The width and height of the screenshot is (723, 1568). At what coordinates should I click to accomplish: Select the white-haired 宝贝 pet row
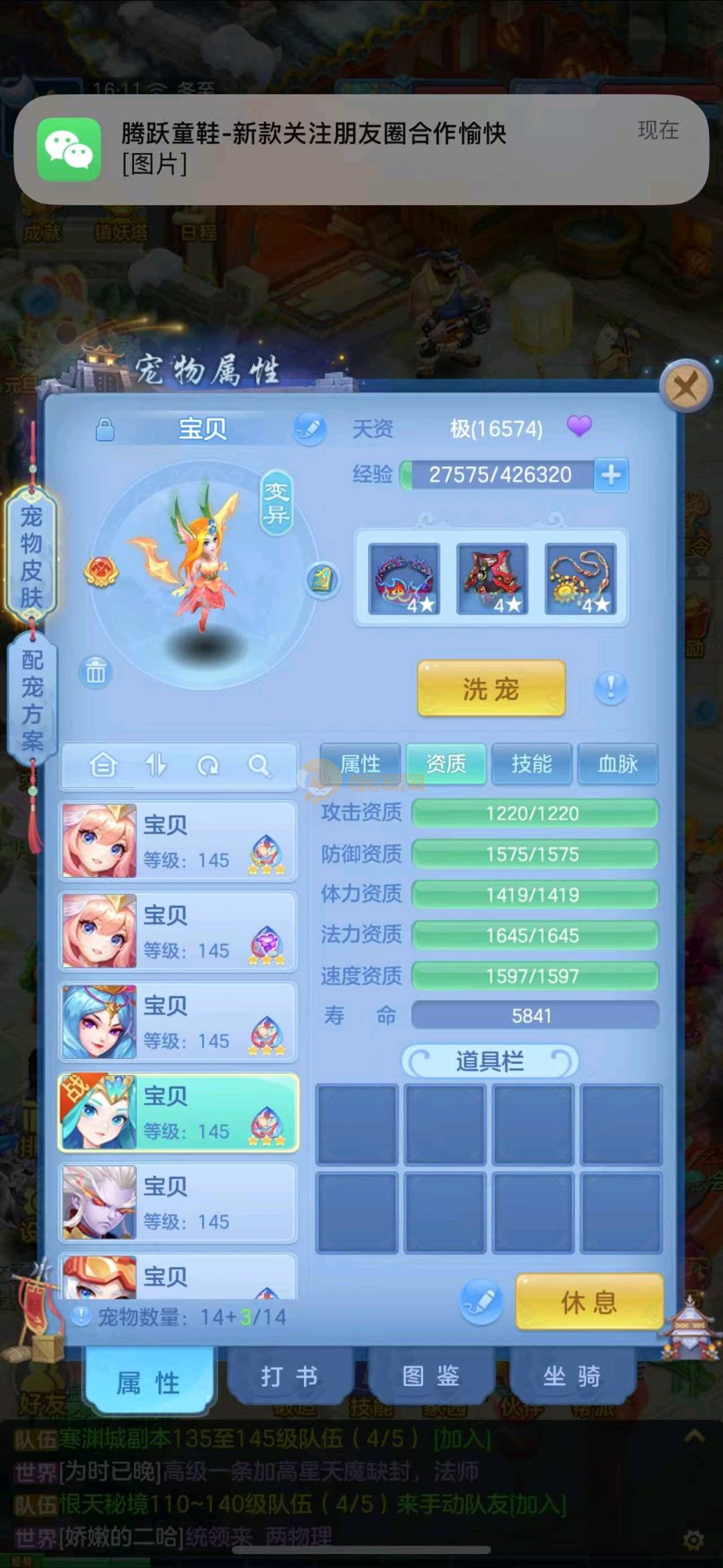tap(178, 1203)
